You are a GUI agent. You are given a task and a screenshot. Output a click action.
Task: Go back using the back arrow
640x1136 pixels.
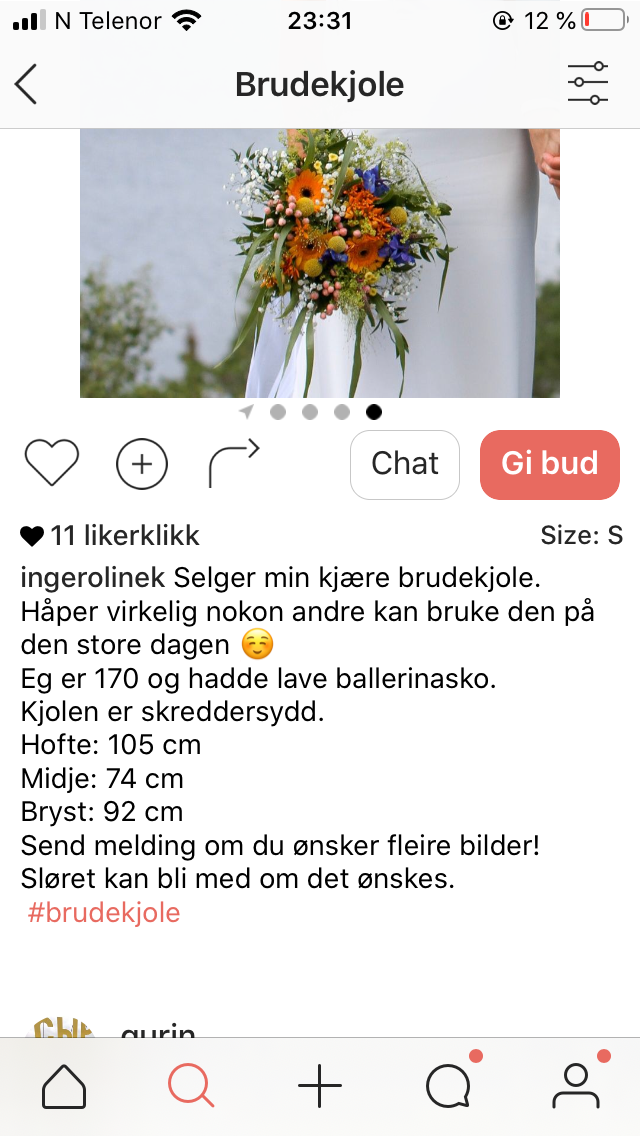tap(25, 84)
